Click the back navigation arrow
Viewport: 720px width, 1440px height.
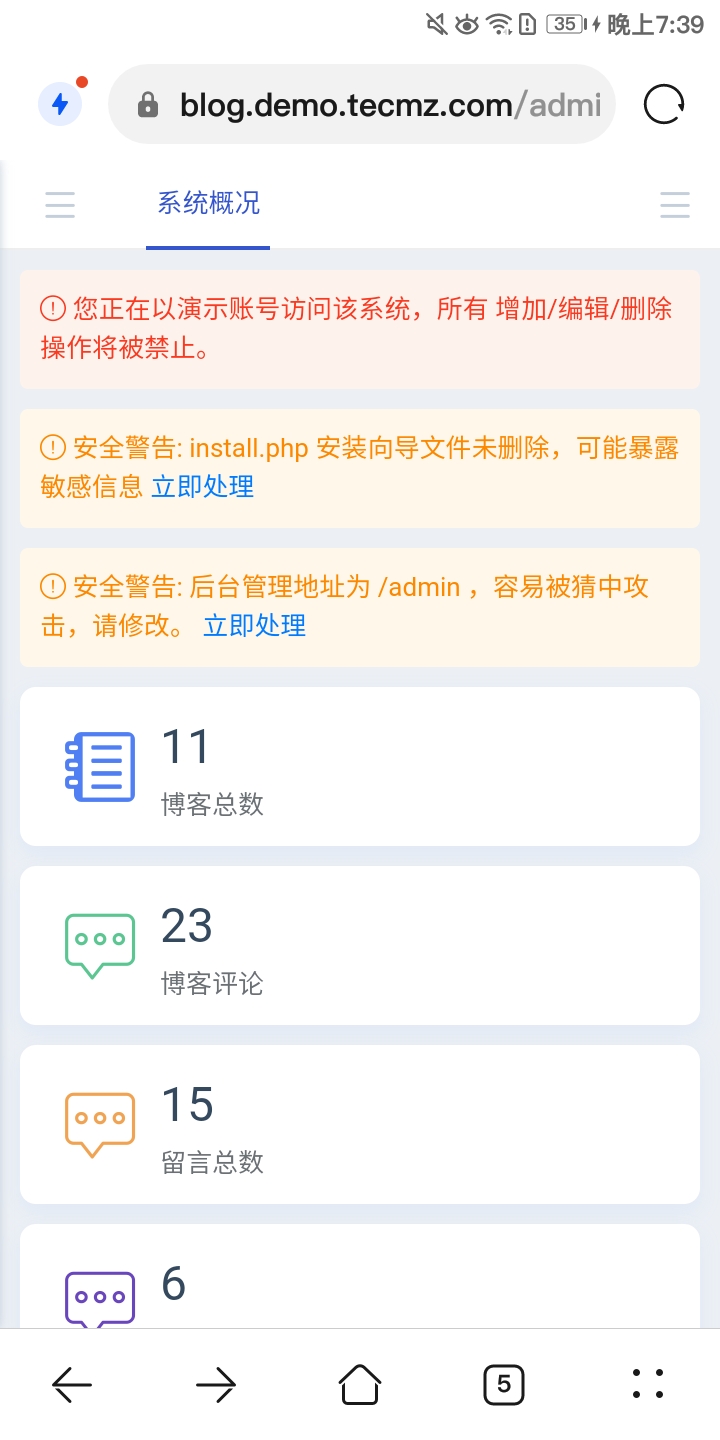(71, 1384)
